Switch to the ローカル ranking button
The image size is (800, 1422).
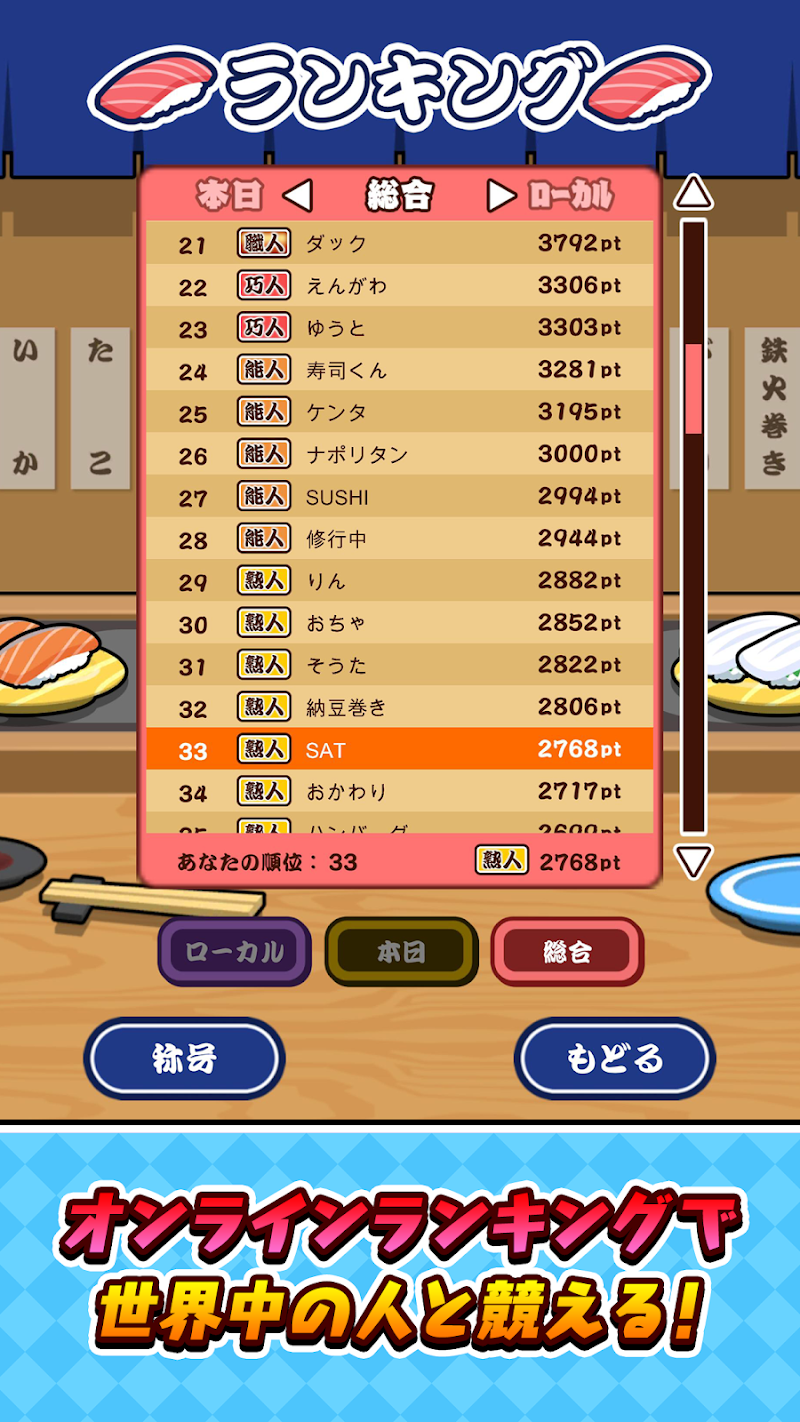[x=235, y=952]
